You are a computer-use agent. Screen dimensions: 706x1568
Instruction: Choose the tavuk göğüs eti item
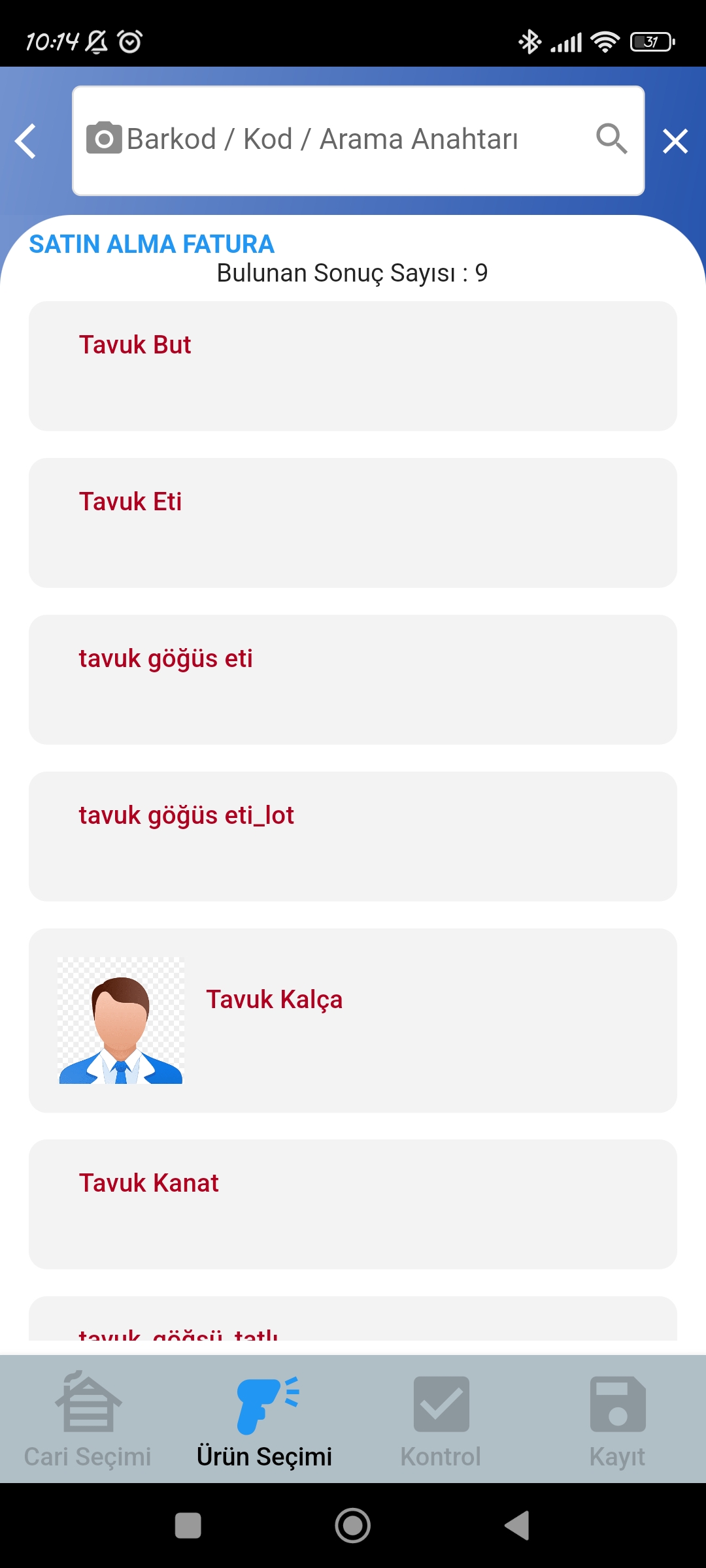point(353,679)
